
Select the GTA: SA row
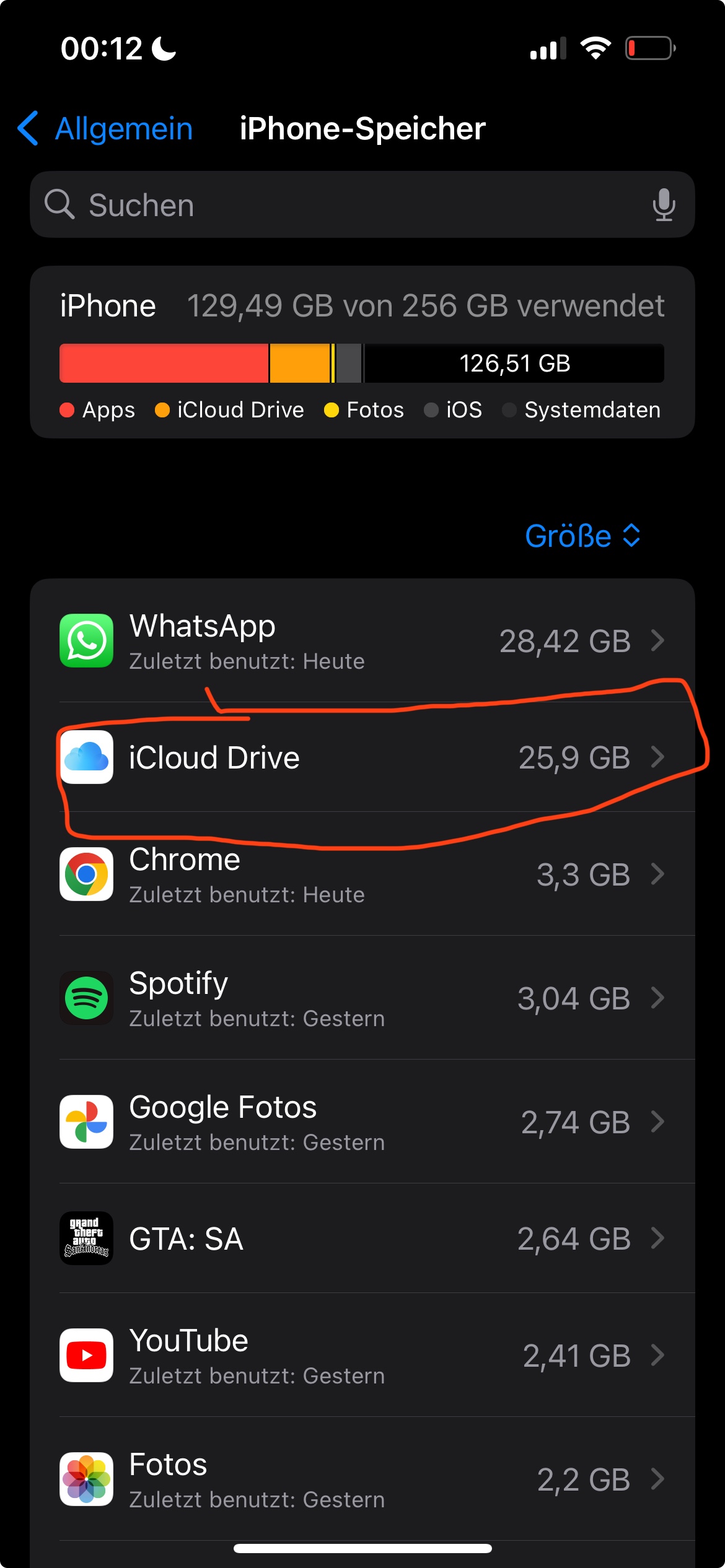362,1239
